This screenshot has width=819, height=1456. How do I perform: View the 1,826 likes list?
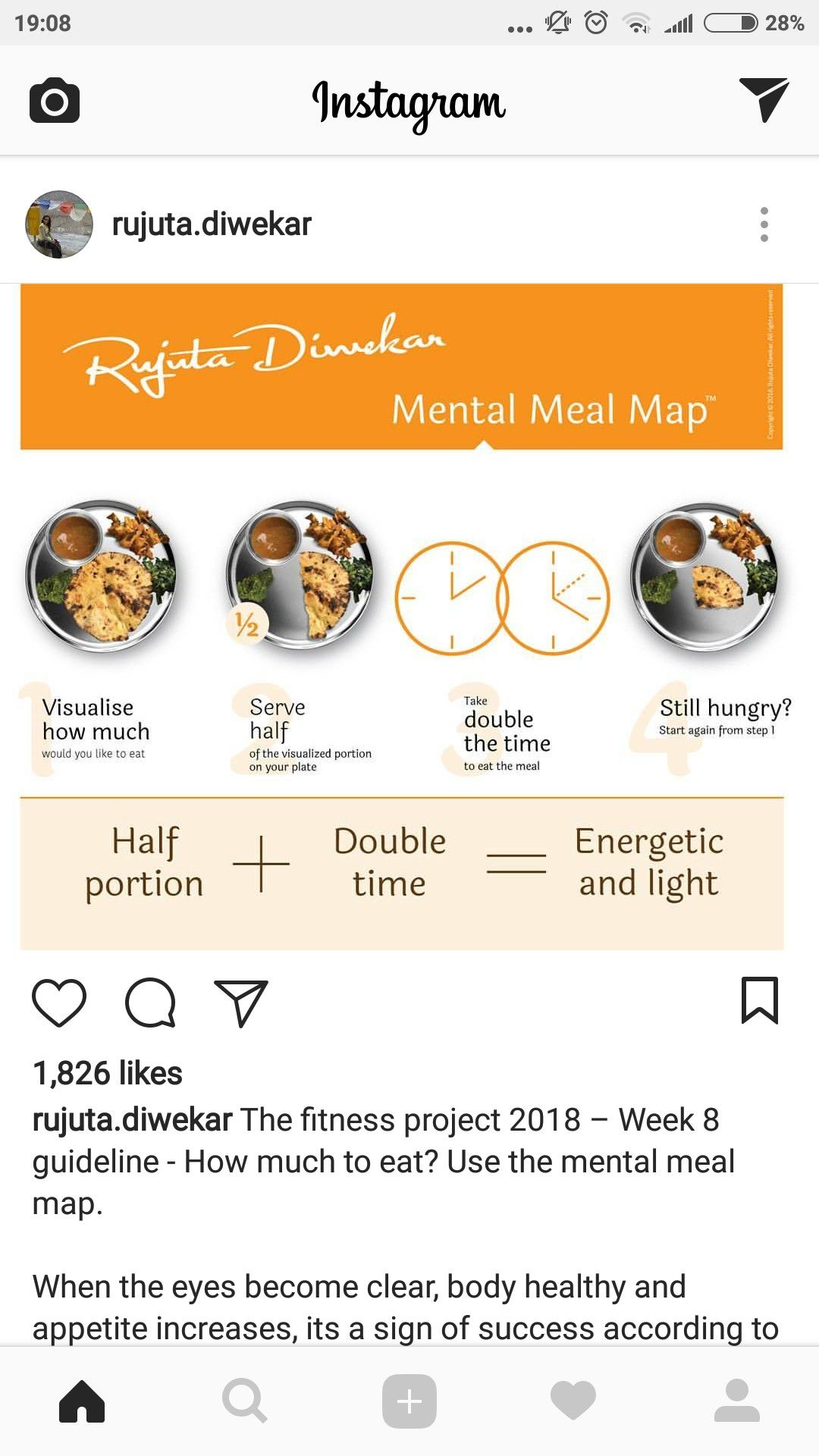pos(107,1073)
